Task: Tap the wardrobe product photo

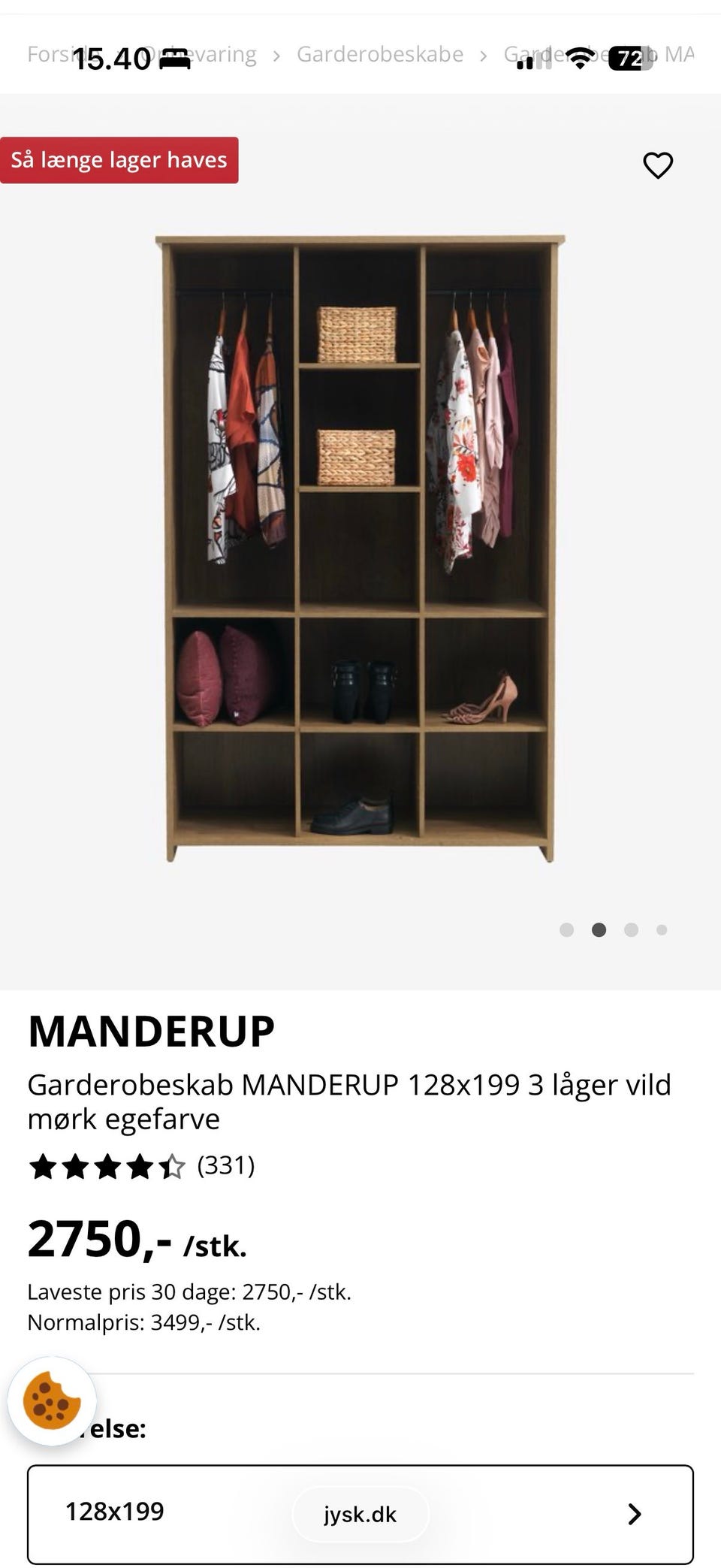Action: 360,541
